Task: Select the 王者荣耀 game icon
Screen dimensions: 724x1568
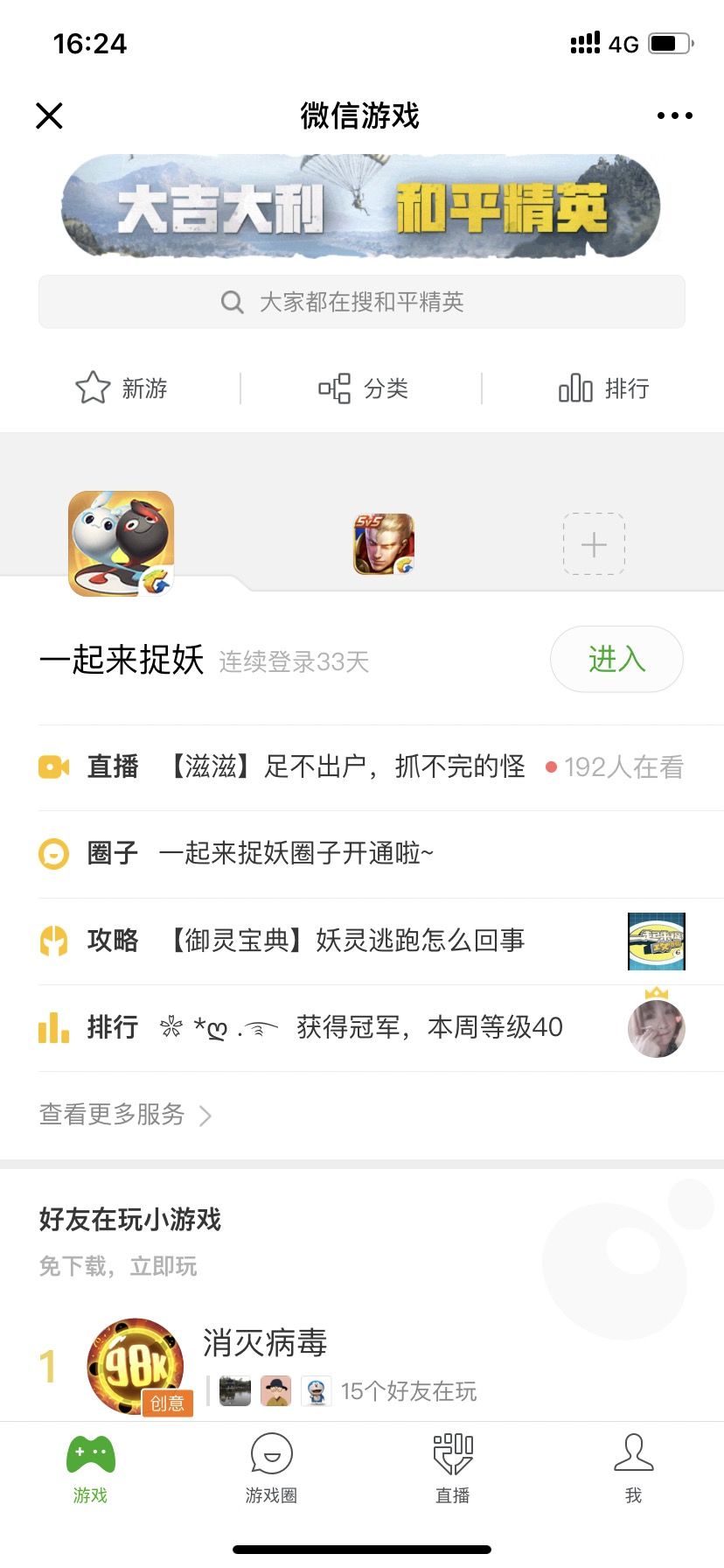Action: coord(384,544)
